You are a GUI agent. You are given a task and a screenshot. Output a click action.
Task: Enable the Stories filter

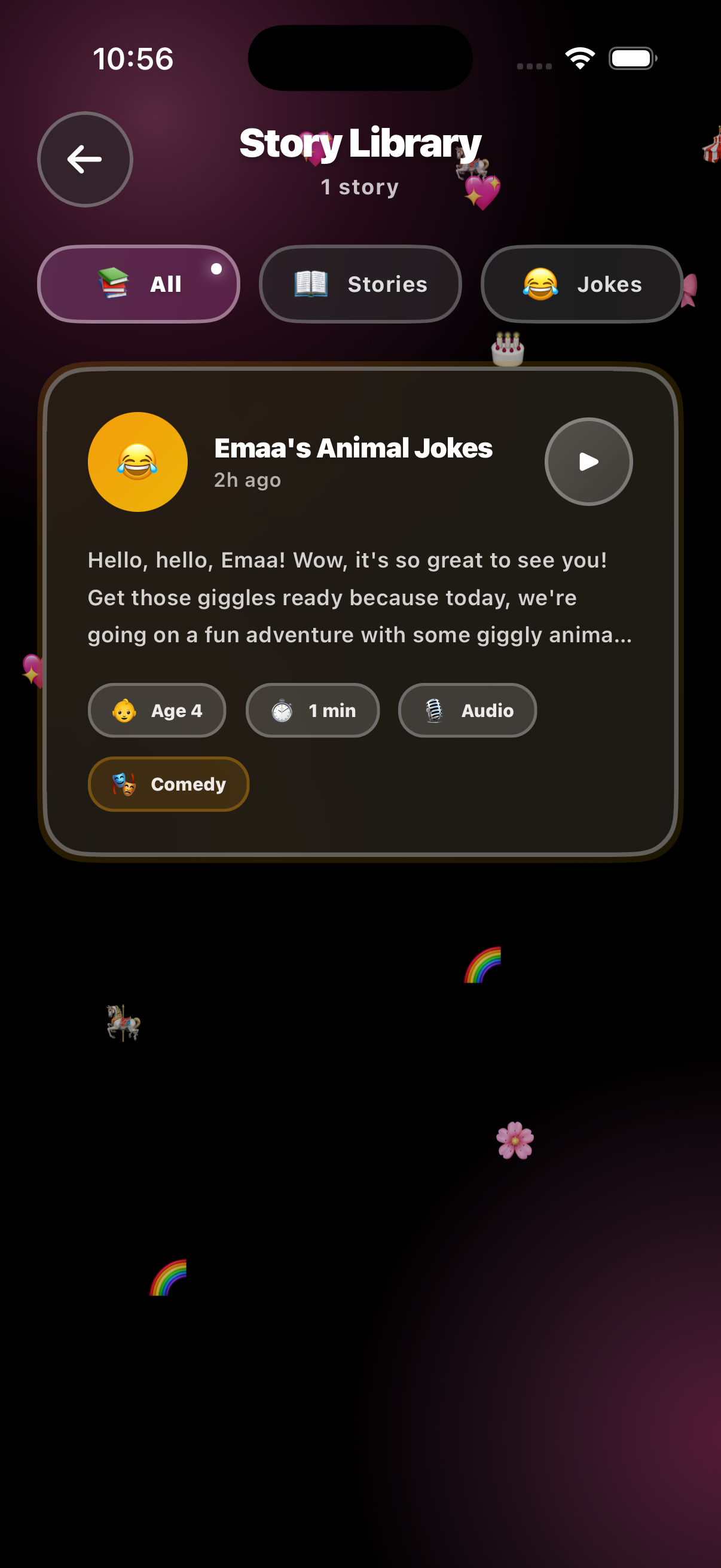pyautogui.click(x=360, y=283)
